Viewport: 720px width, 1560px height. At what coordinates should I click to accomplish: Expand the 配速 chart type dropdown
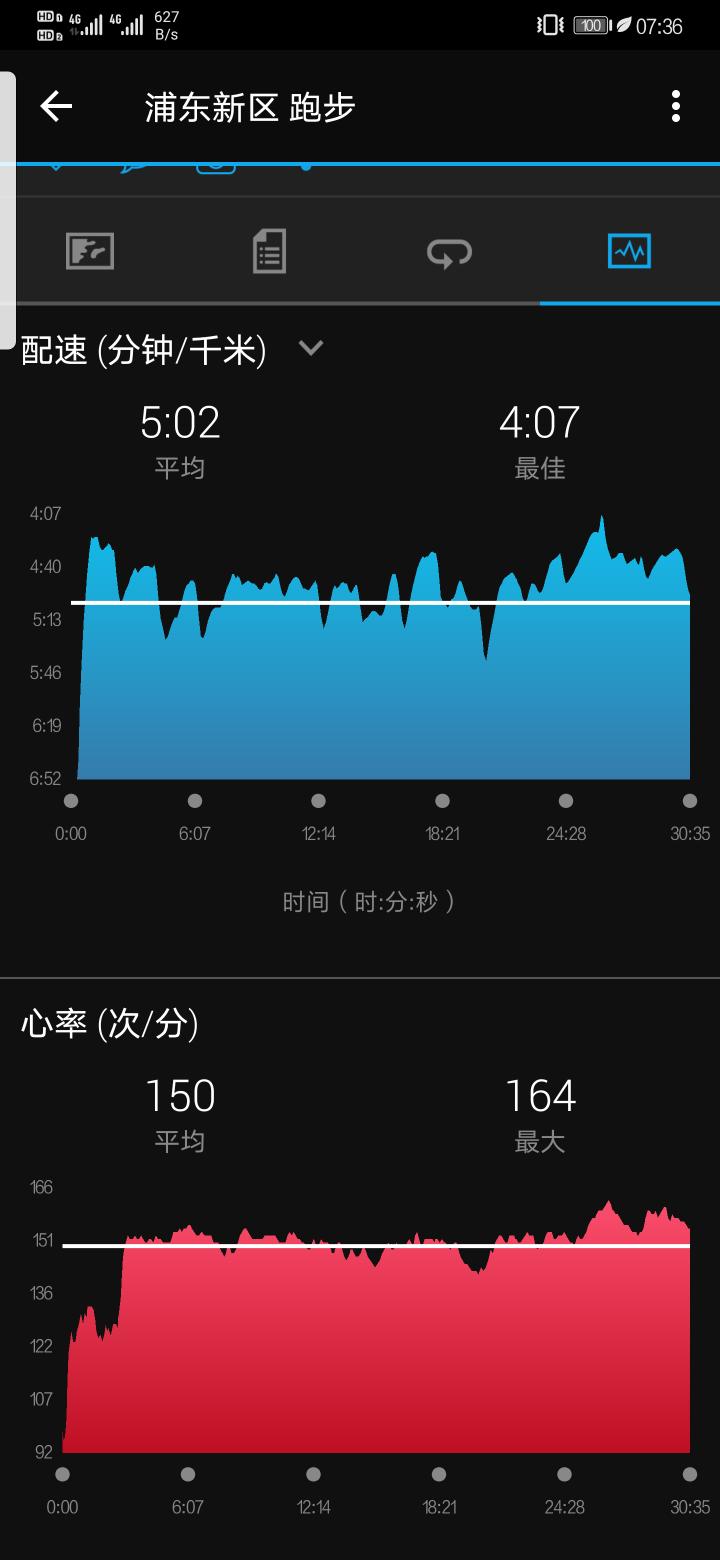[x=311, y=348]
